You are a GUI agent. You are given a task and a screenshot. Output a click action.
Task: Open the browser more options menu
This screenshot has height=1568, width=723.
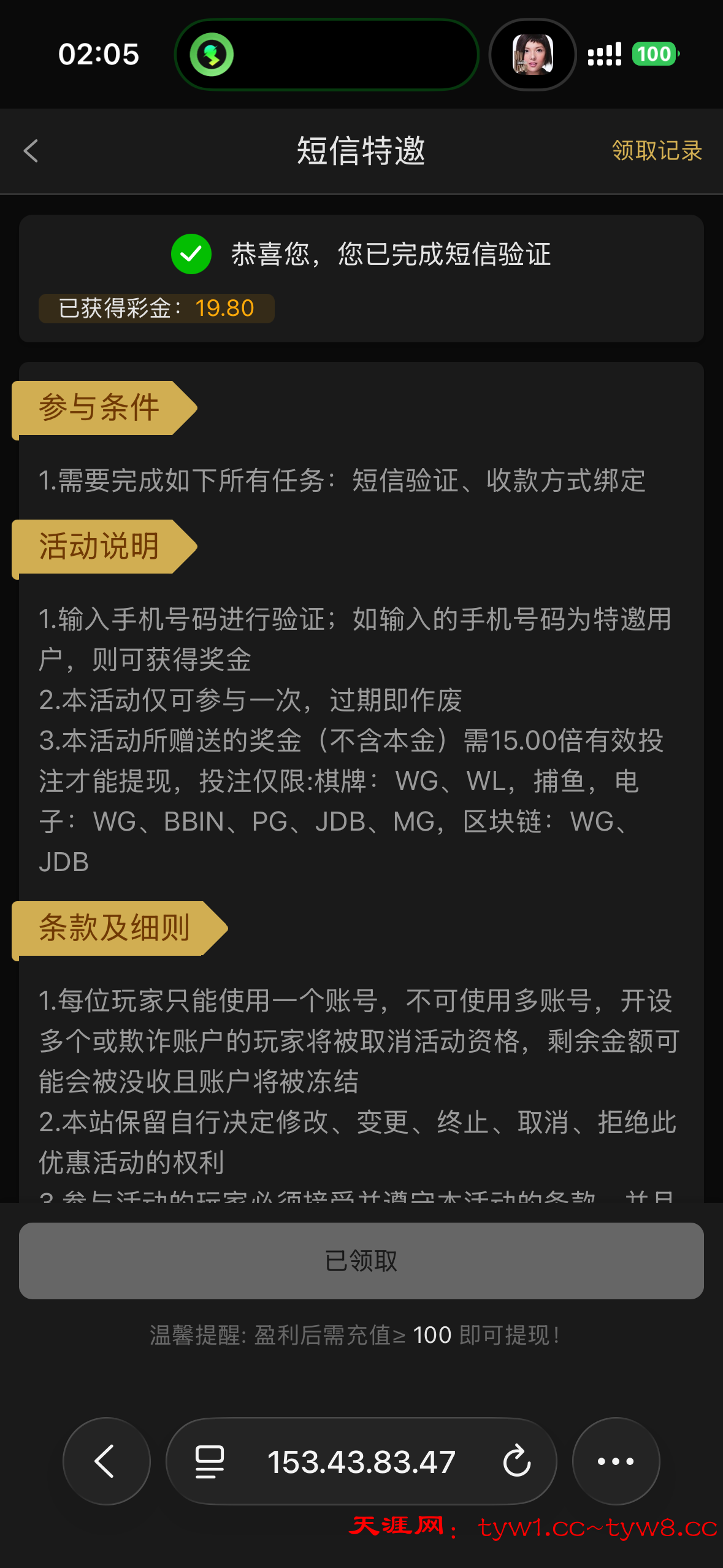616,1461
